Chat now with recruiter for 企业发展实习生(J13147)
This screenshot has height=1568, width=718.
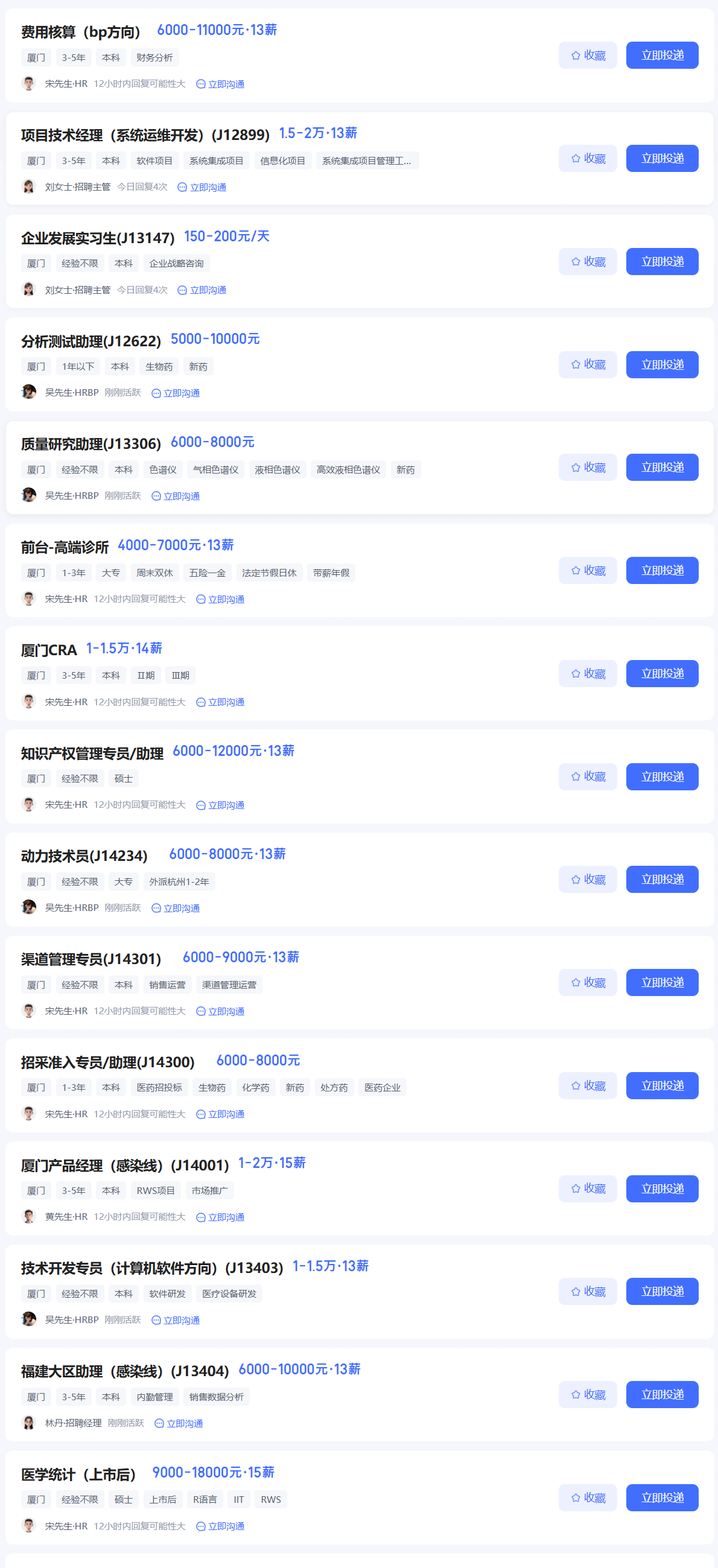coord(202,290)
